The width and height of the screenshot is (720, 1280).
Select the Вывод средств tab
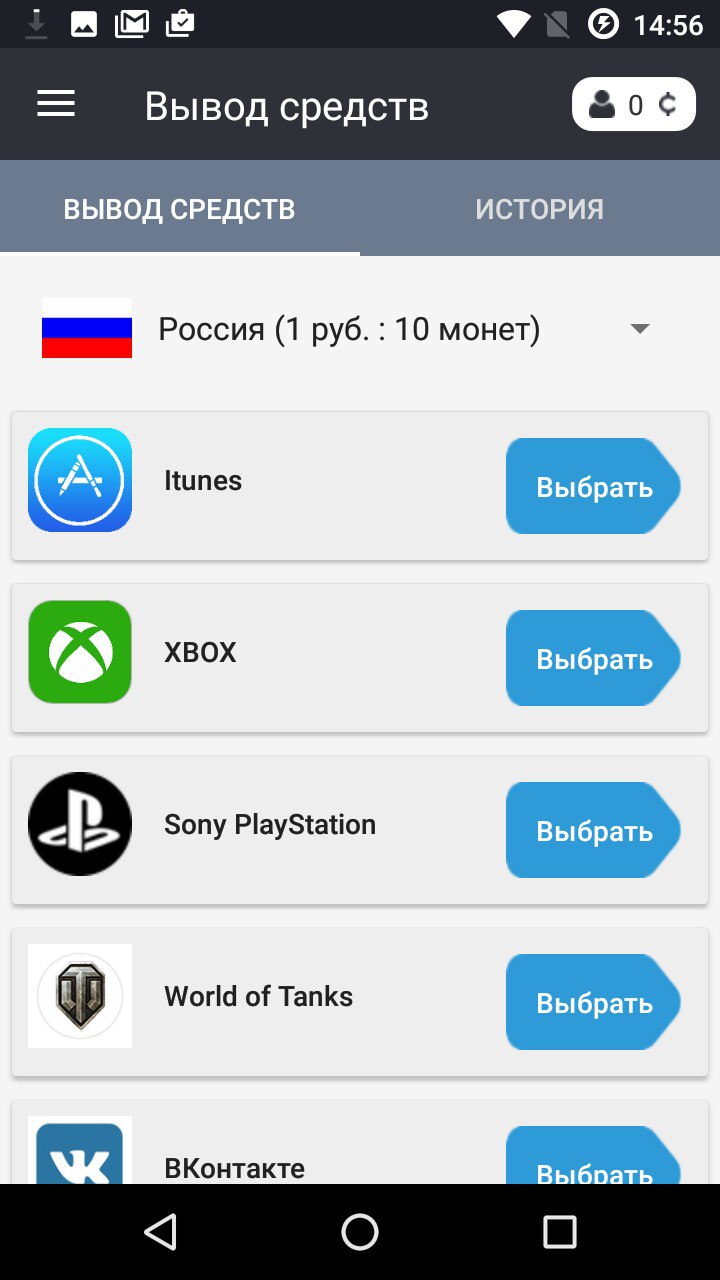click(180, 208)
